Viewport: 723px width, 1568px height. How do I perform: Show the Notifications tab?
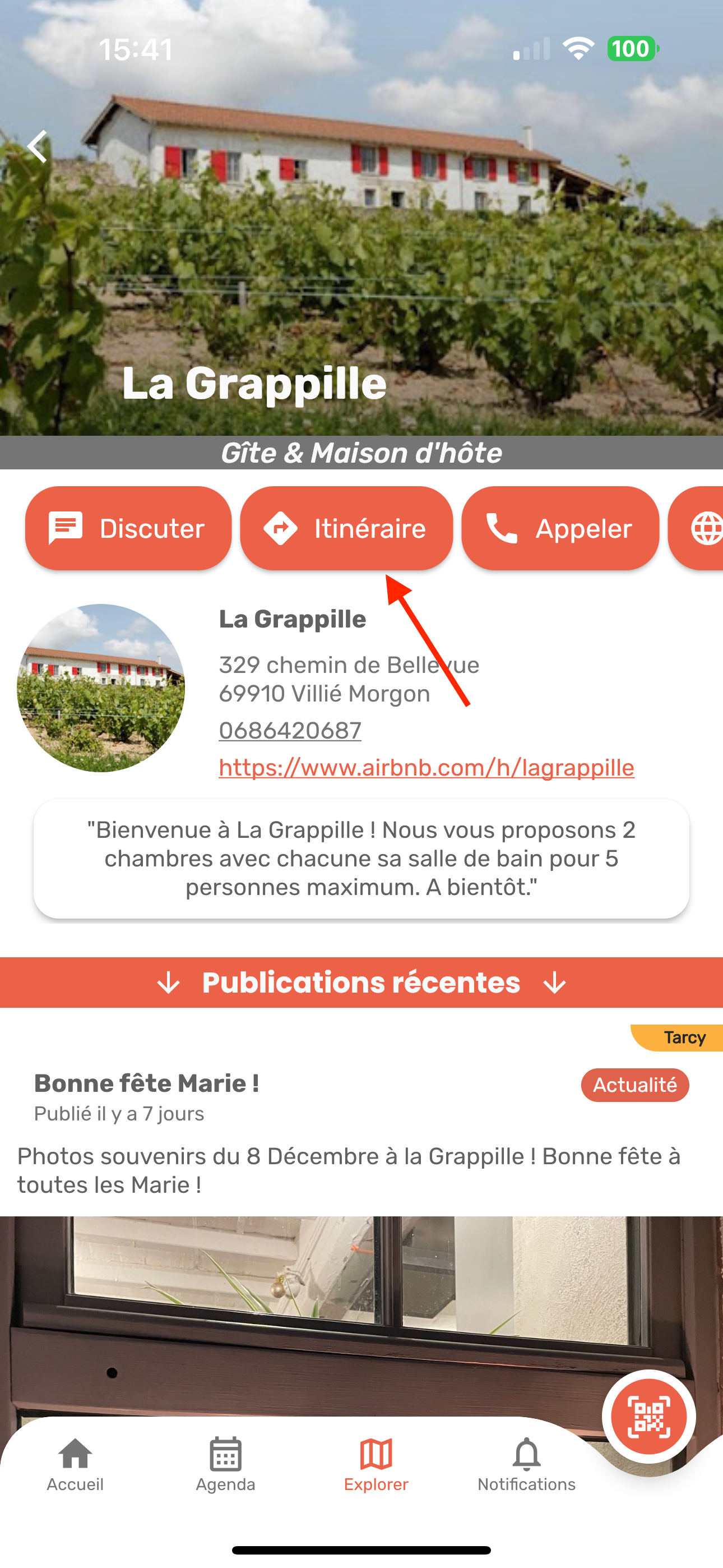(x=526, y=1464)
